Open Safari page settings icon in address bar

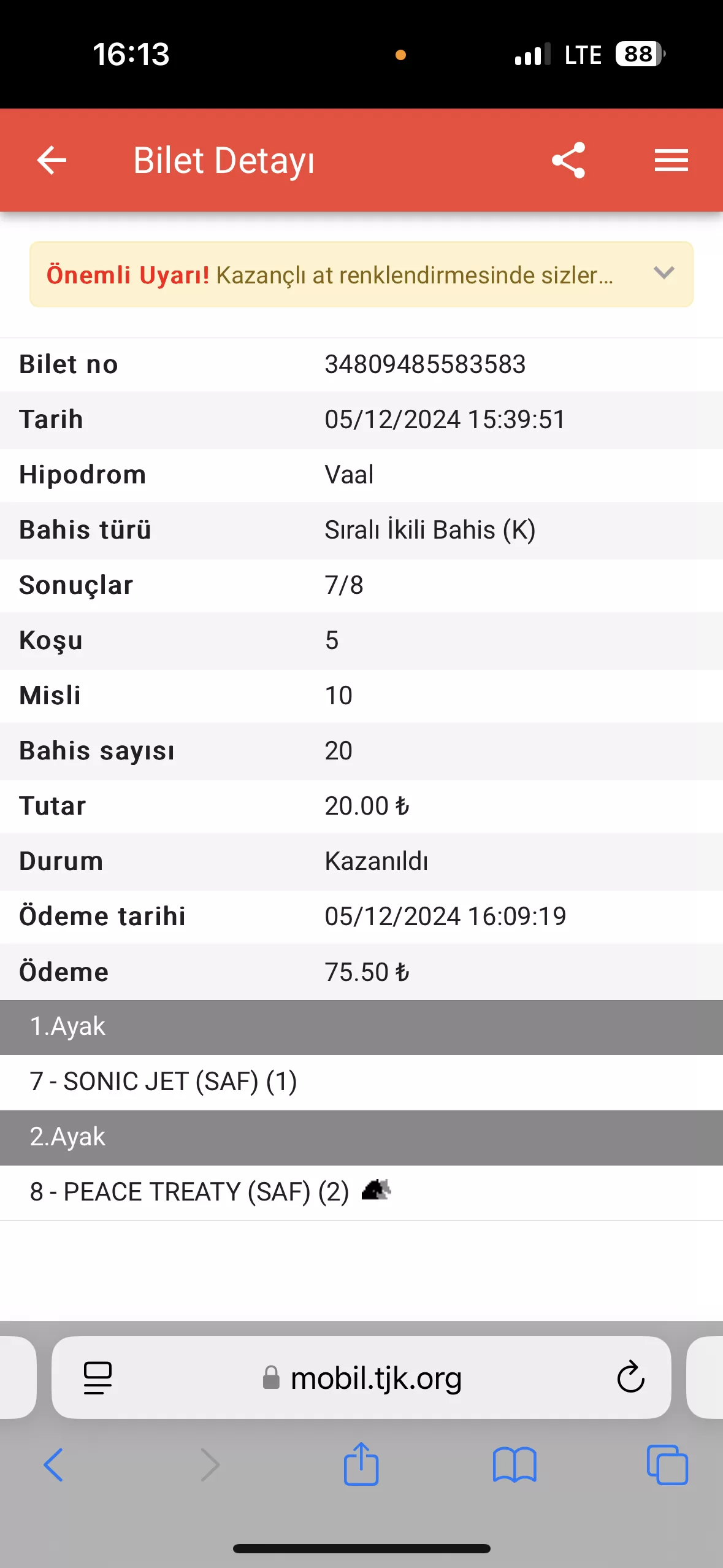(x=98, y=1378)
